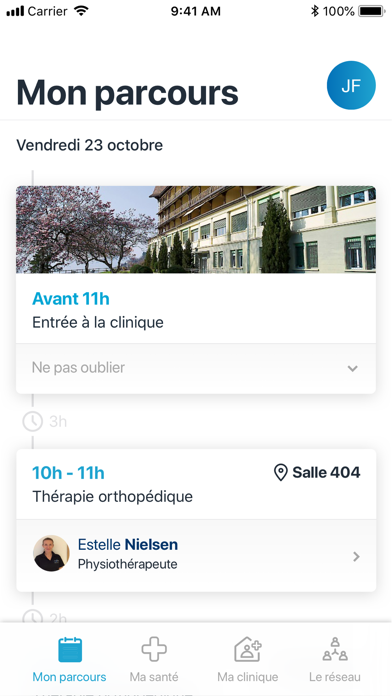Switch to the Ma santé tab

[154, 659]
